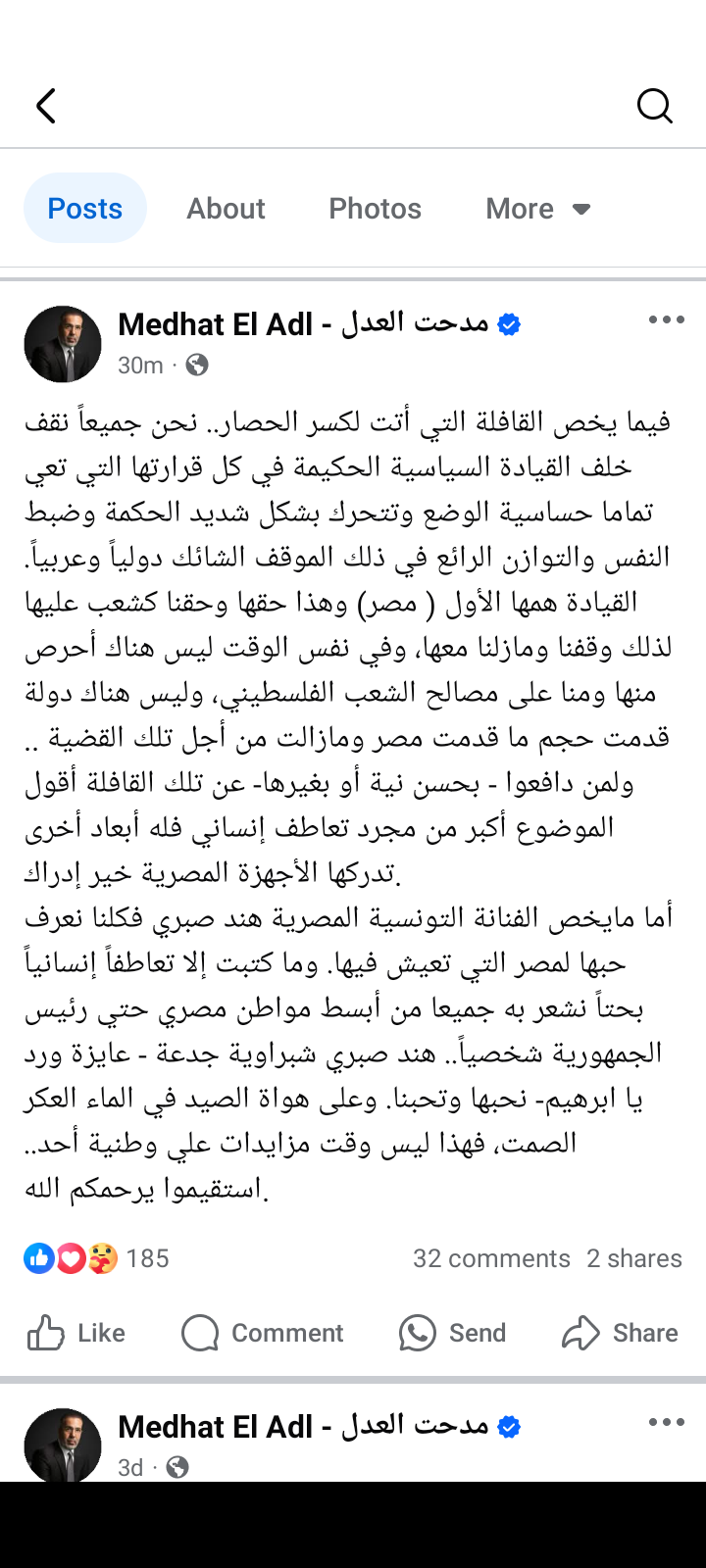Open the 32 comments

[x=490, y=1258]
